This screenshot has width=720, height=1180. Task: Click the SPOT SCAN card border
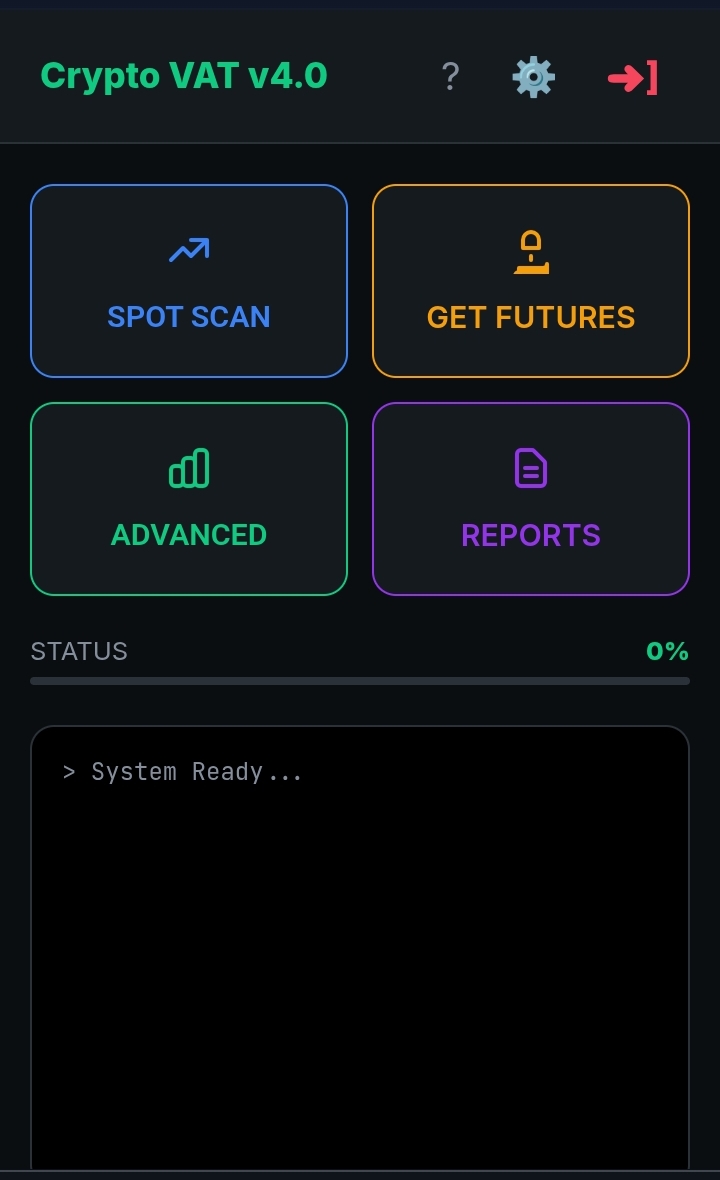188,186
